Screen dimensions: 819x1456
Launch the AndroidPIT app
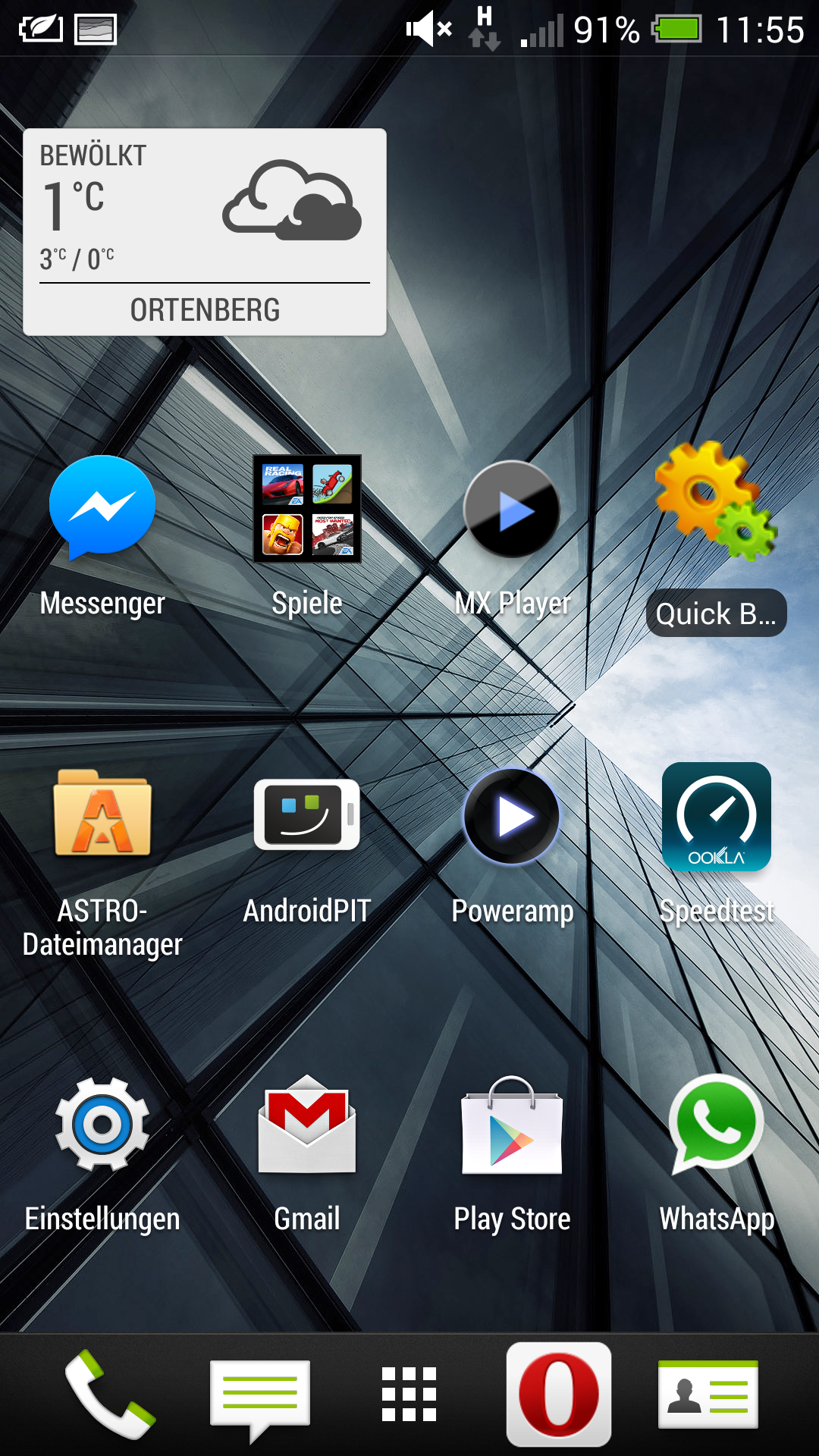[x=307, y=814]
